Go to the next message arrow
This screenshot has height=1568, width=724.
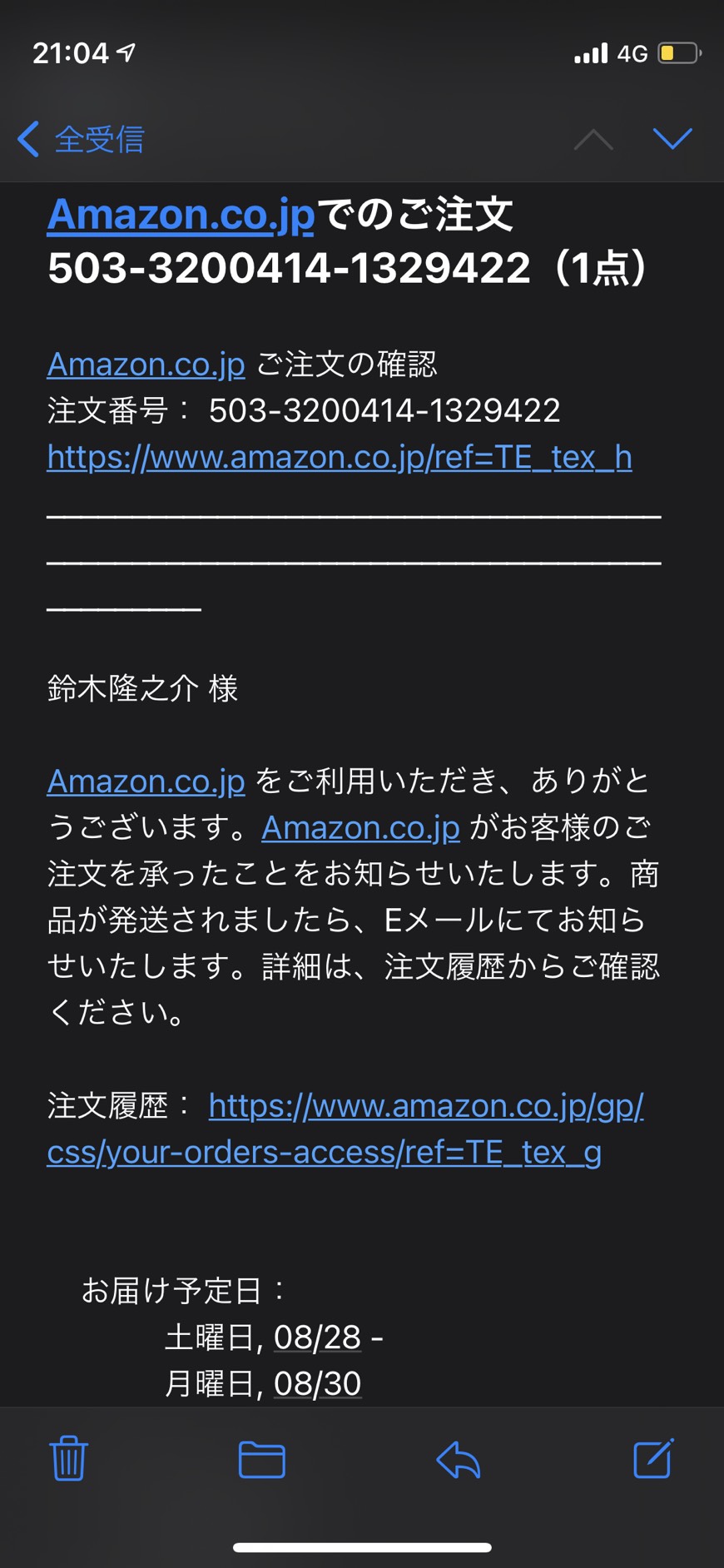pos(672,139)
